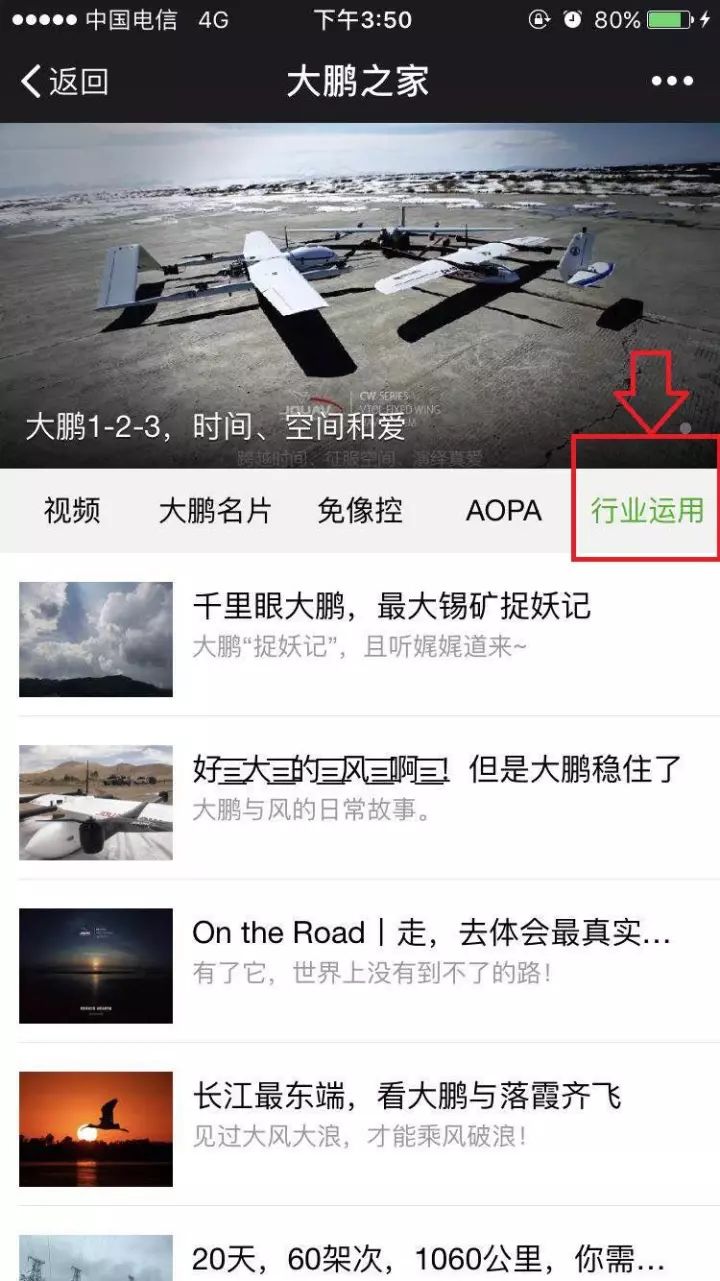Go back with the 返回 button

[65, 81]
